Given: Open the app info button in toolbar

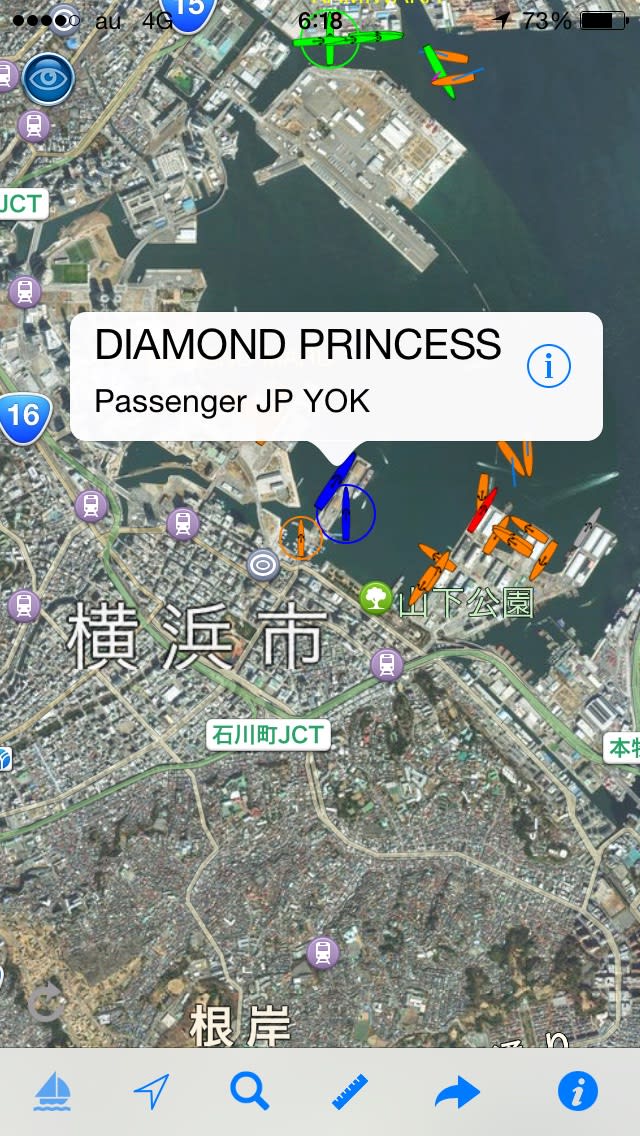Looking at the screenshot, I should click(577, 1092).
